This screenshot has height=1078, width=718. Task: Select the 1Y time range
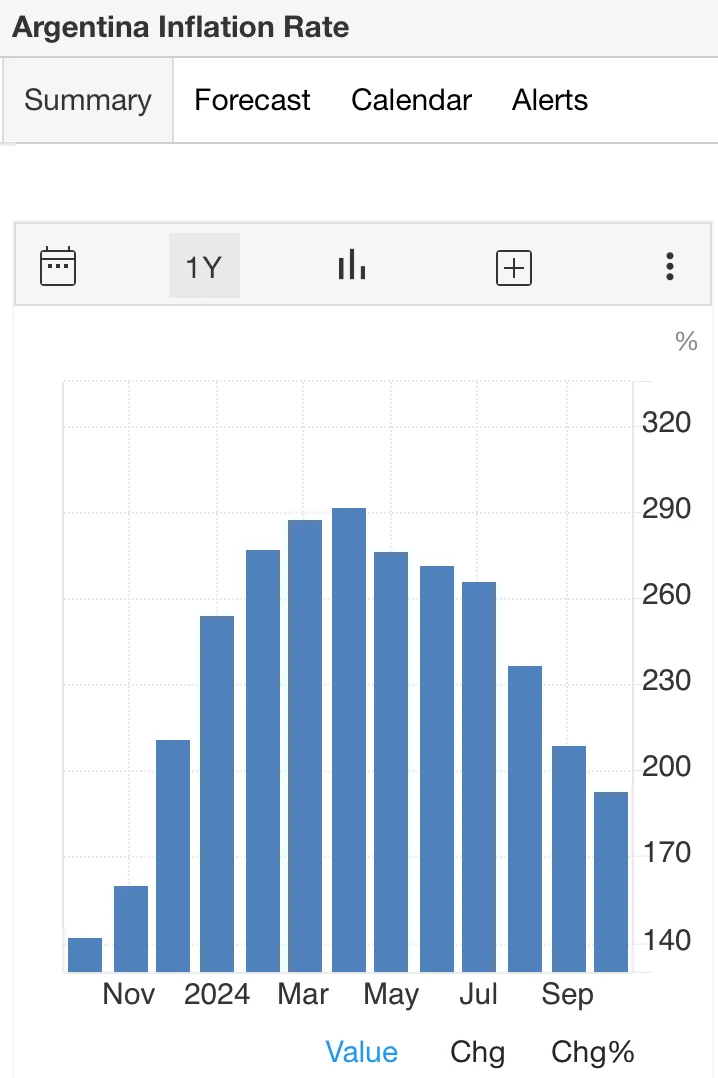204,267
